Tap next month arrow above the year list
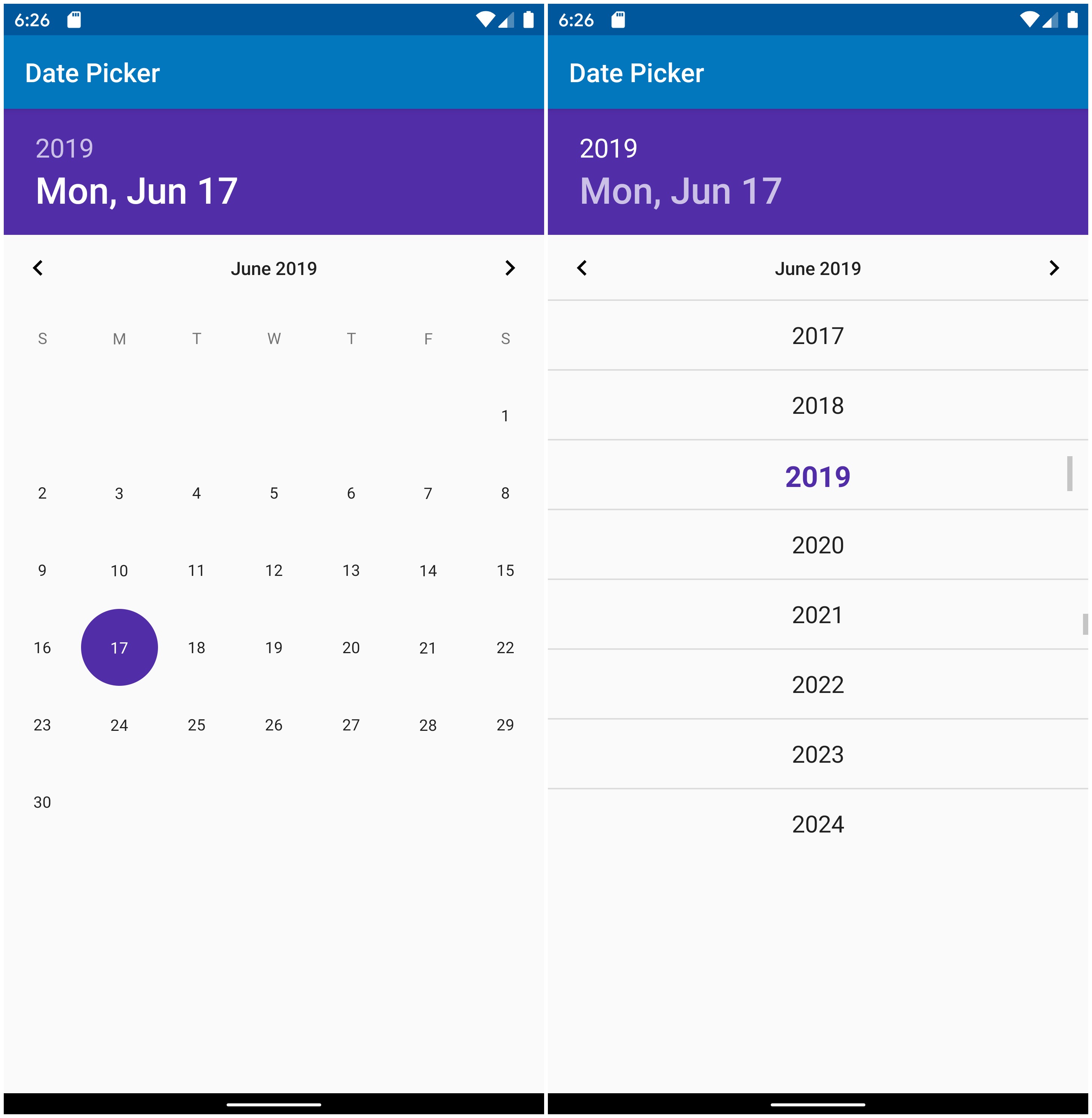The image size is (1092, 1118). pyautogui.click(x=1054, y=268)
